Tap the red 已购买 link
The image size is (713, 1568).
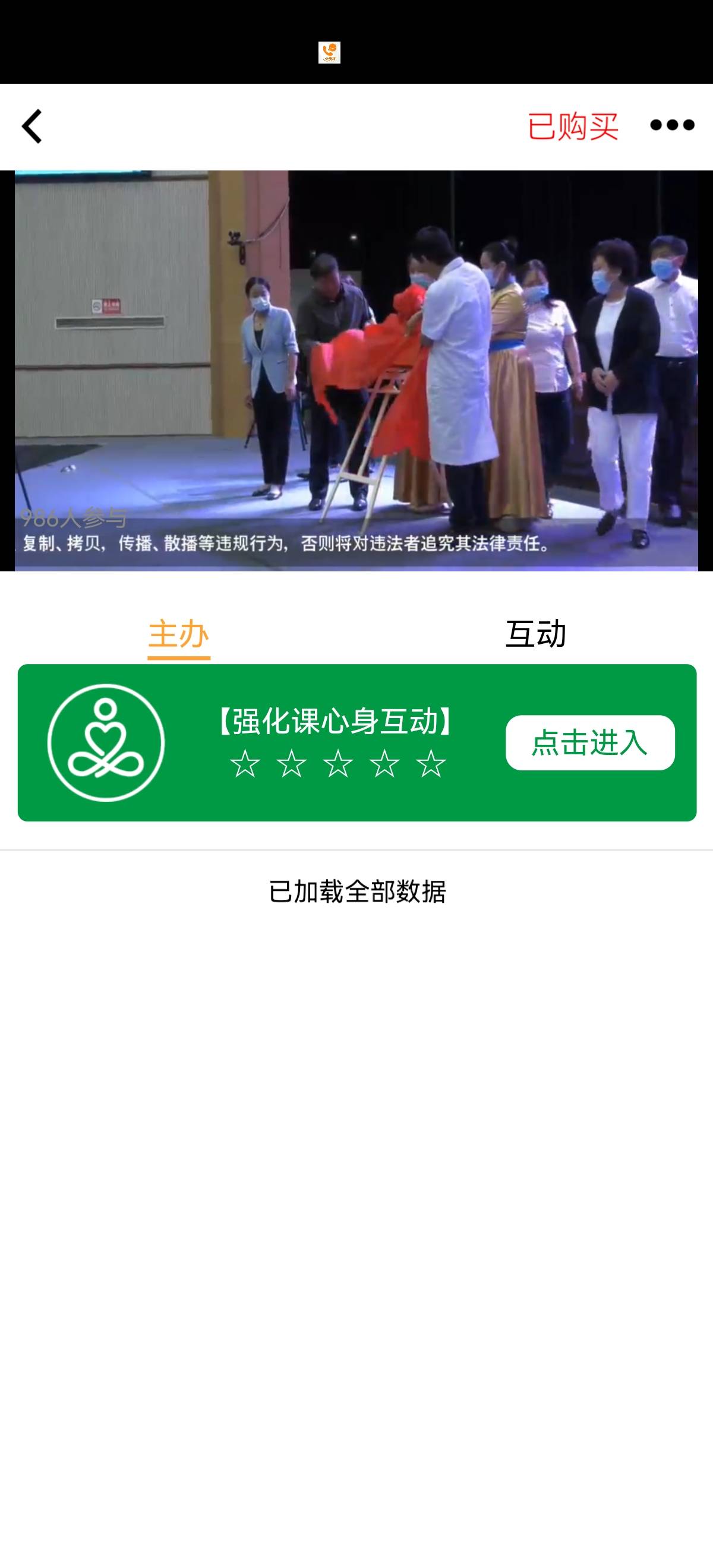[573, 126]
